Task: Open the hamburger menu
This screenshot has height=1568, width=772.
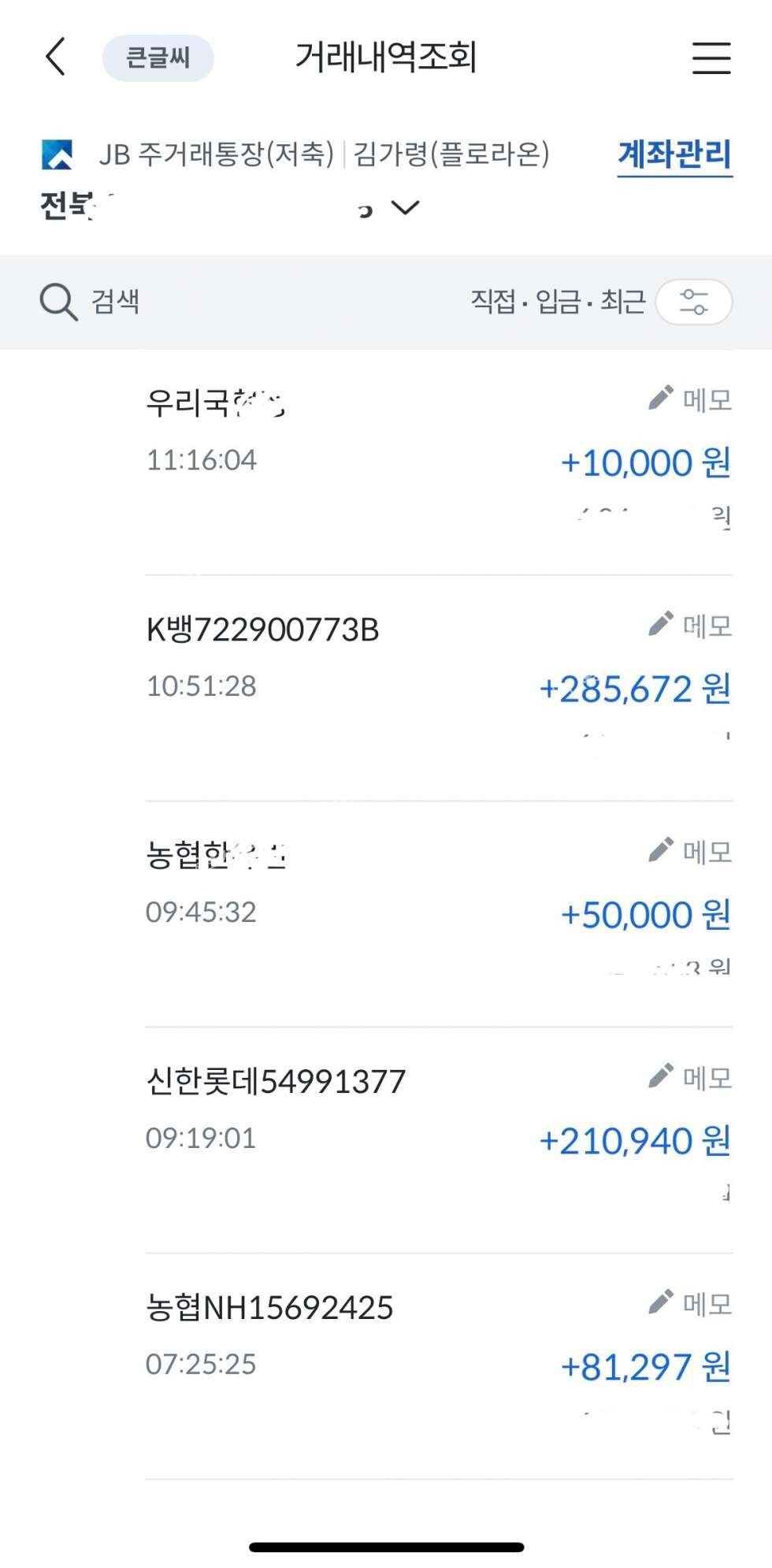Action: click(711, 58)
